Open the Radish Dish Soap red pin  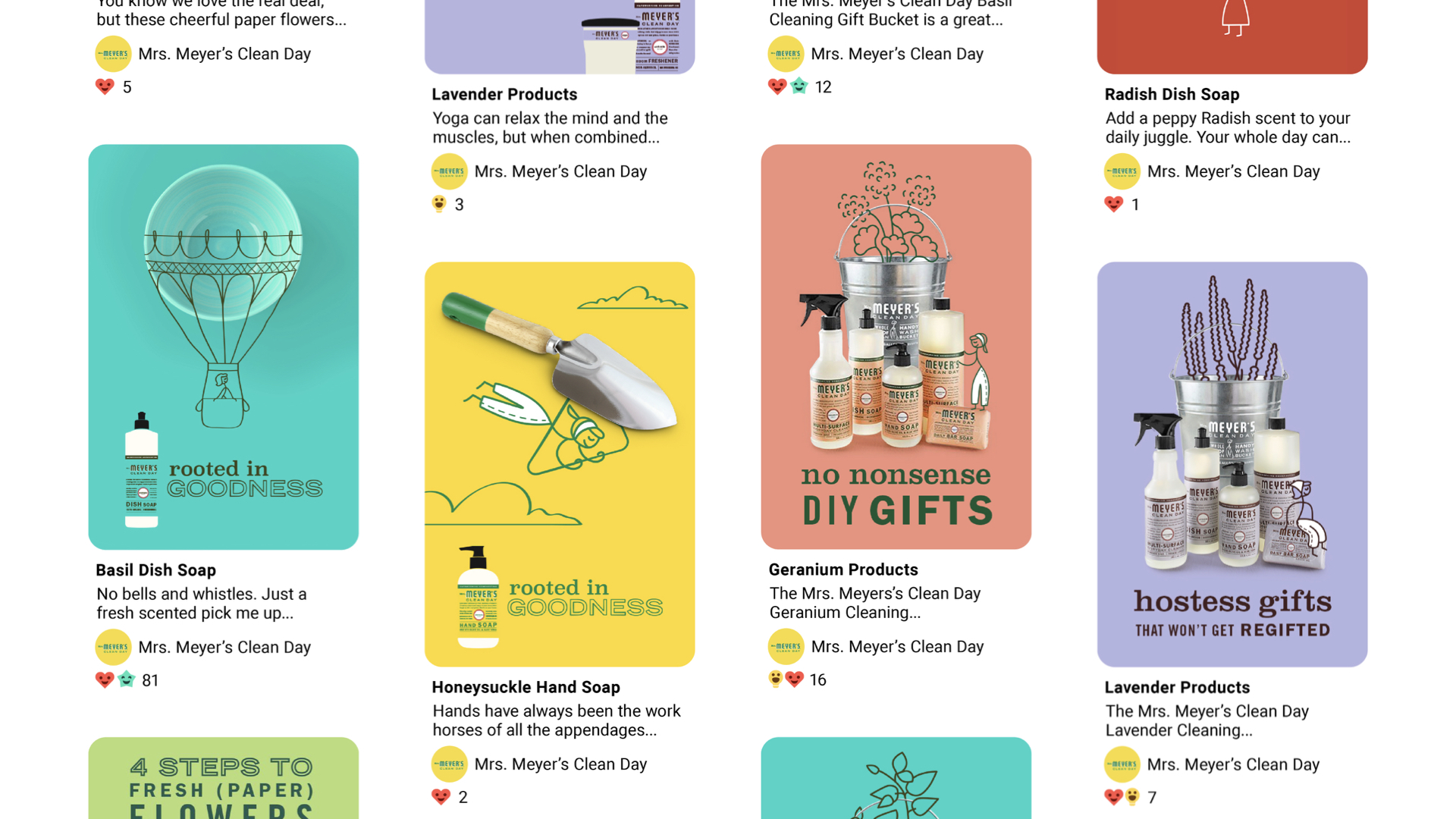1232,36
